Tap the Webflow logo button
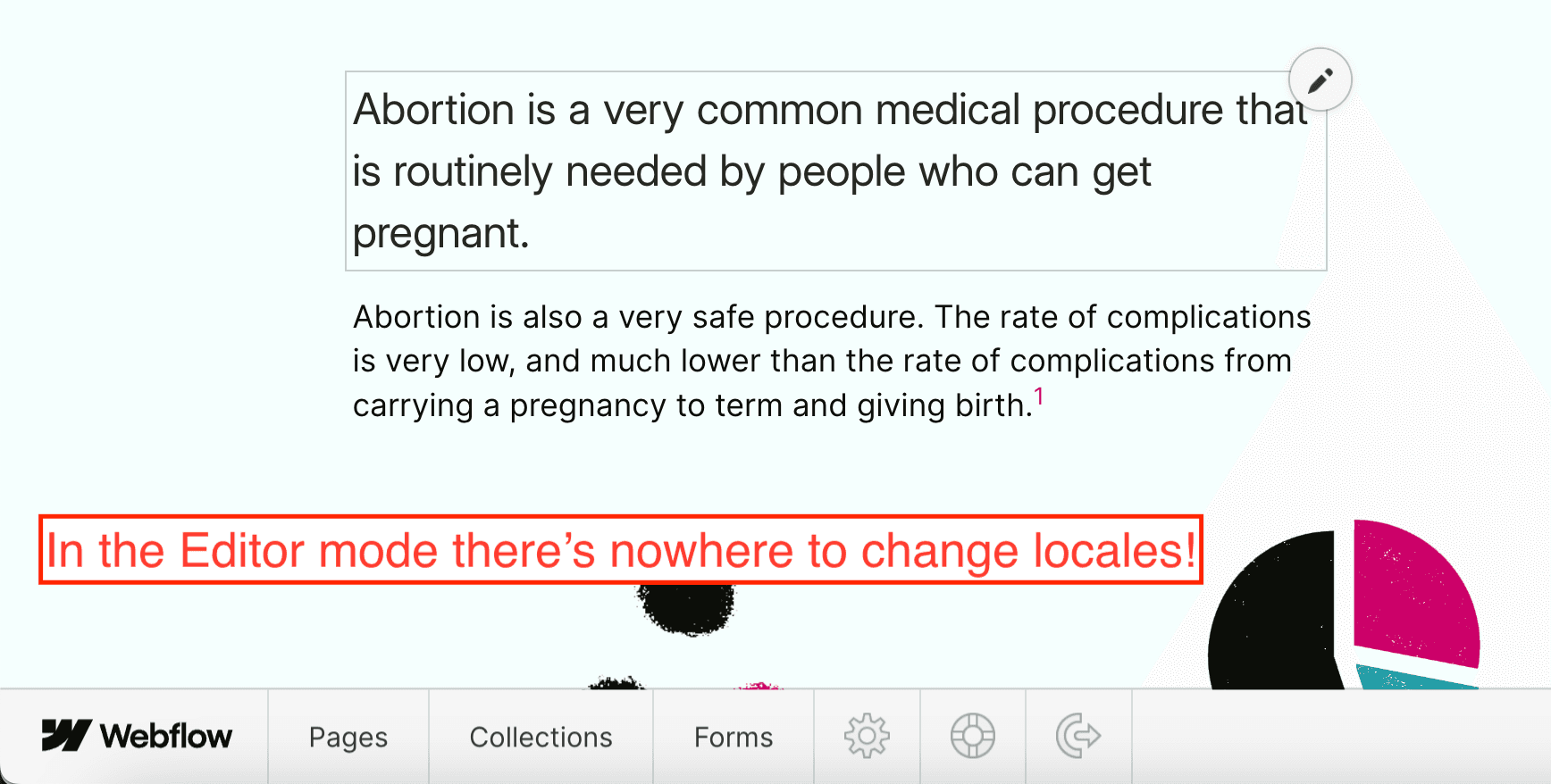Image resolution: width=1551 pixels, height=784 pixels. (136, 737)
